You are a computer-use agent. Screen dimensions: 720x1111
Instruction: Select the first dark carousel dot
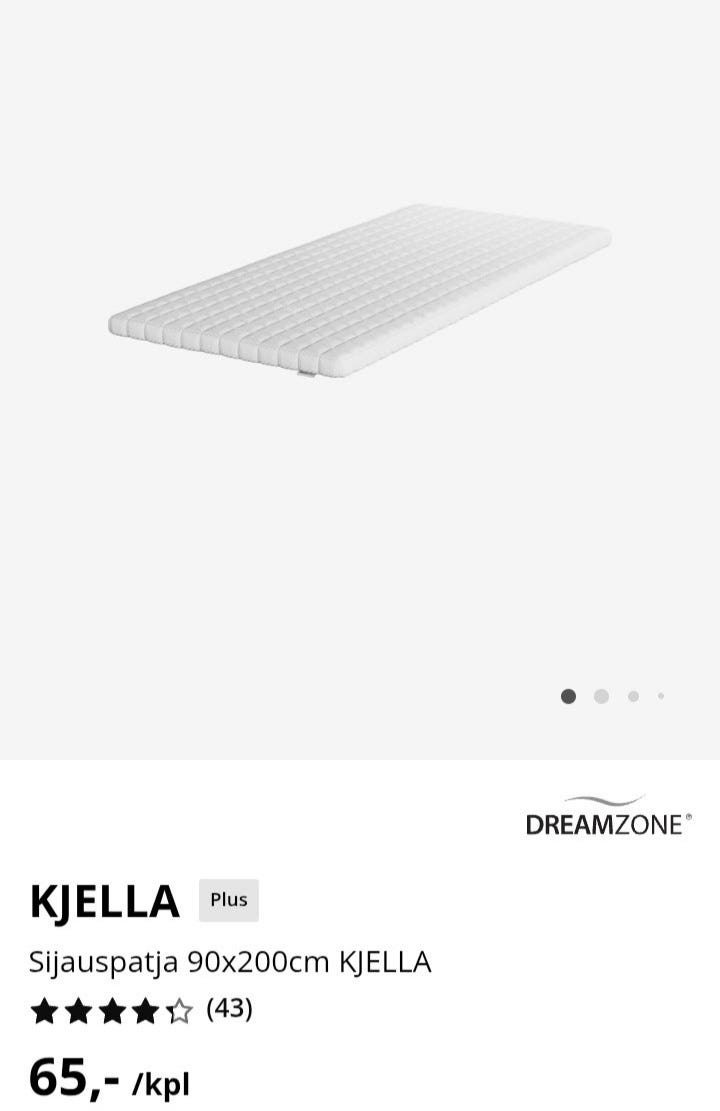tap(570, 696)
